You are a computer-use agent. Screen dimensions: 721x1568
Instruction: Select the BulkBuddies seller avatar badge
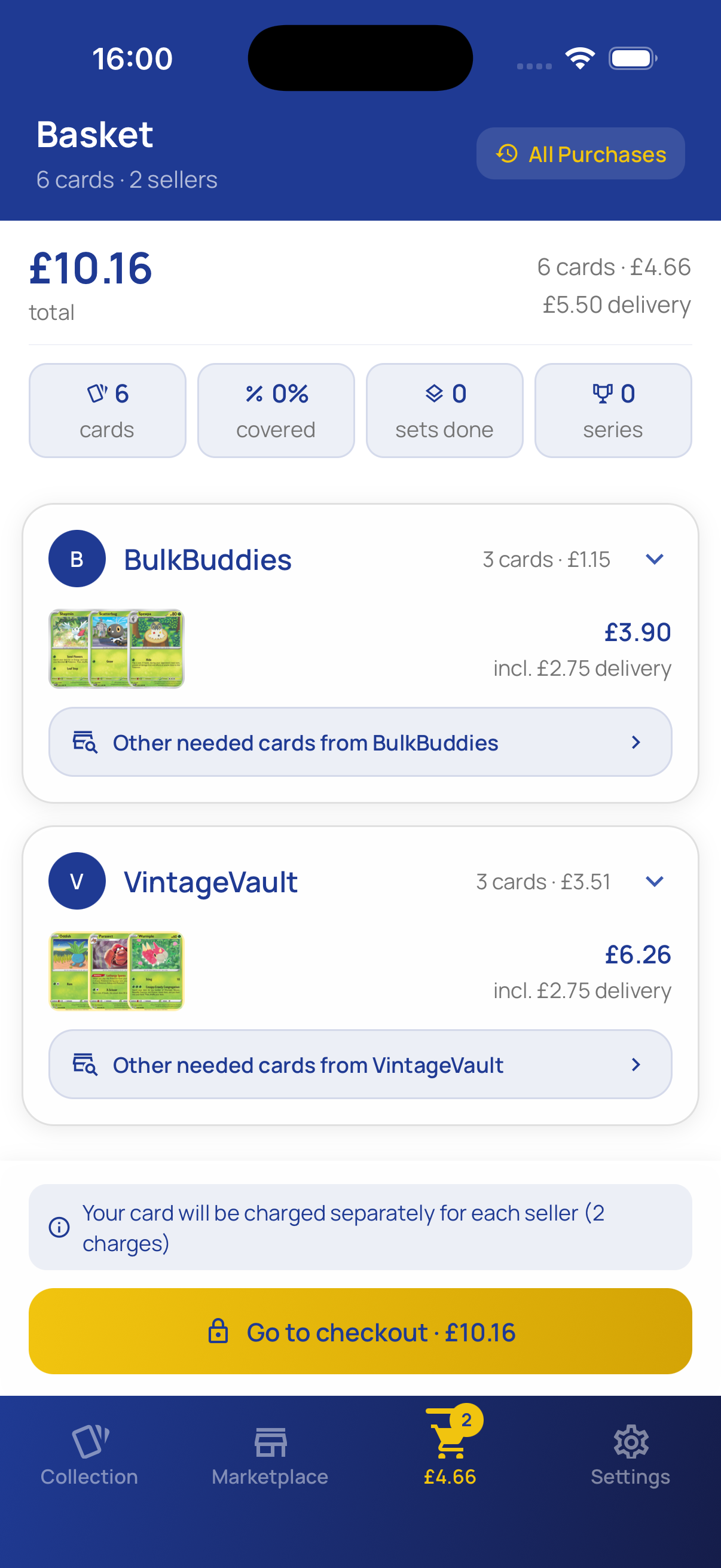(77, 558)
